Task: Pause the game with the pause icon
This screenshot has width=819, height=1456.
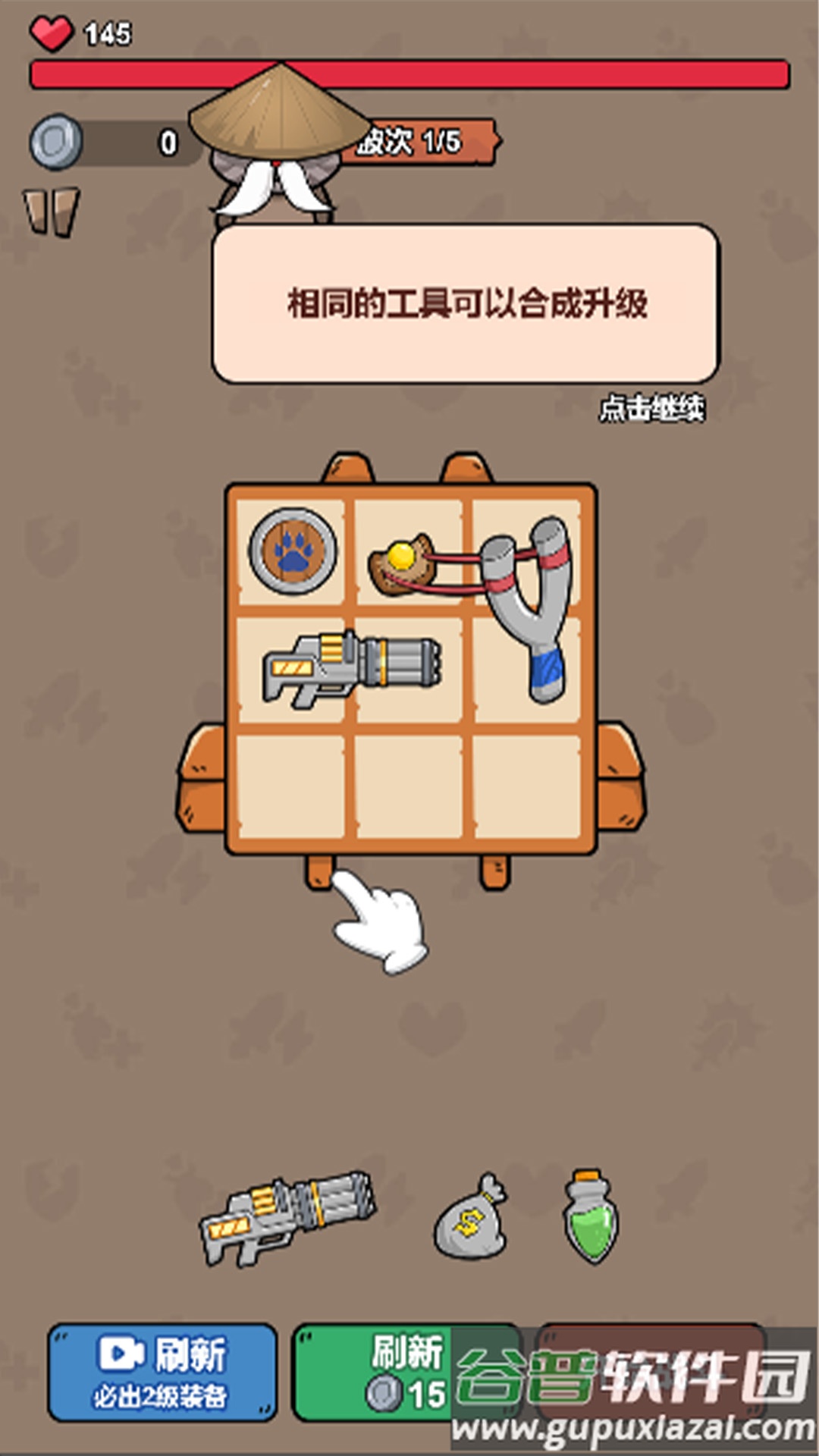Action: (x=52, y=212)
